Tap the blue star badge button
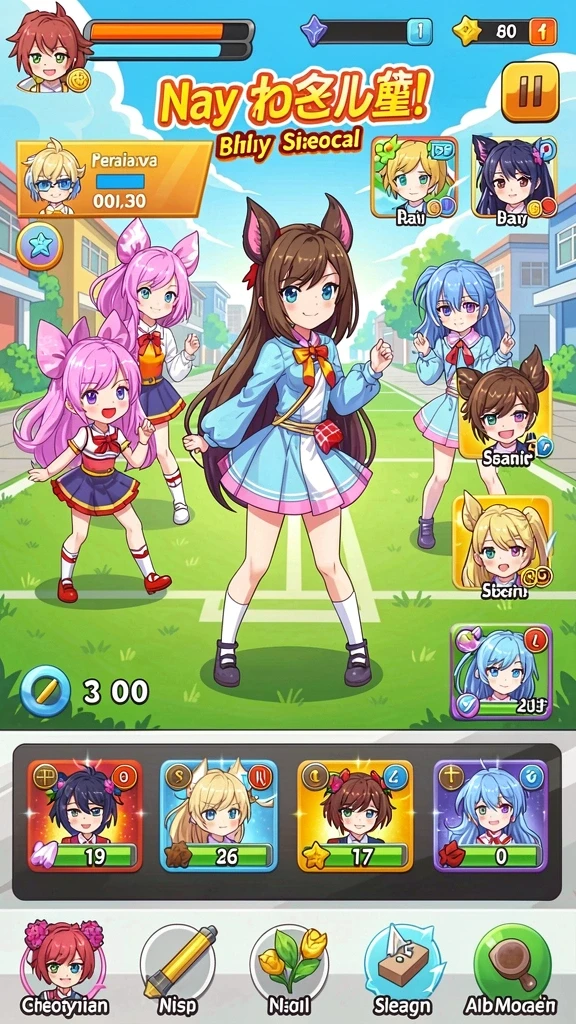The image size is (576, 1024). click(39, 246)
